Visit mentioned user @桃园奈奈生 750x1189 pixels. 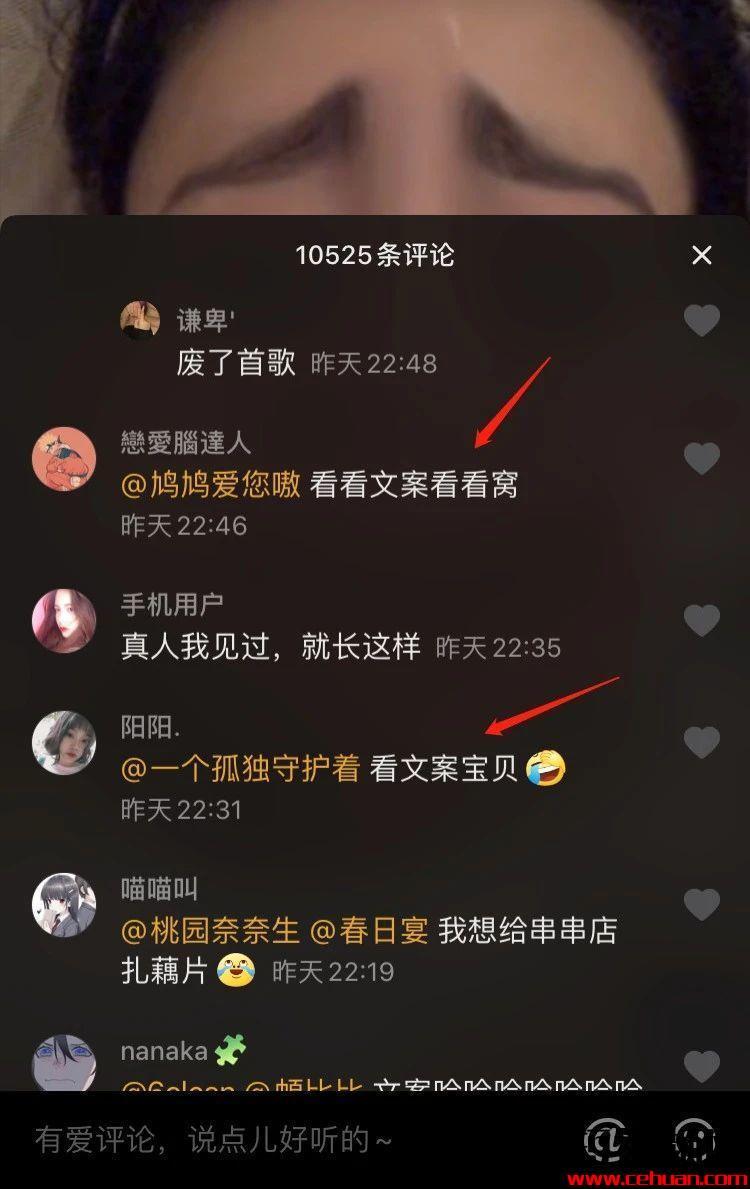[211, 930]
